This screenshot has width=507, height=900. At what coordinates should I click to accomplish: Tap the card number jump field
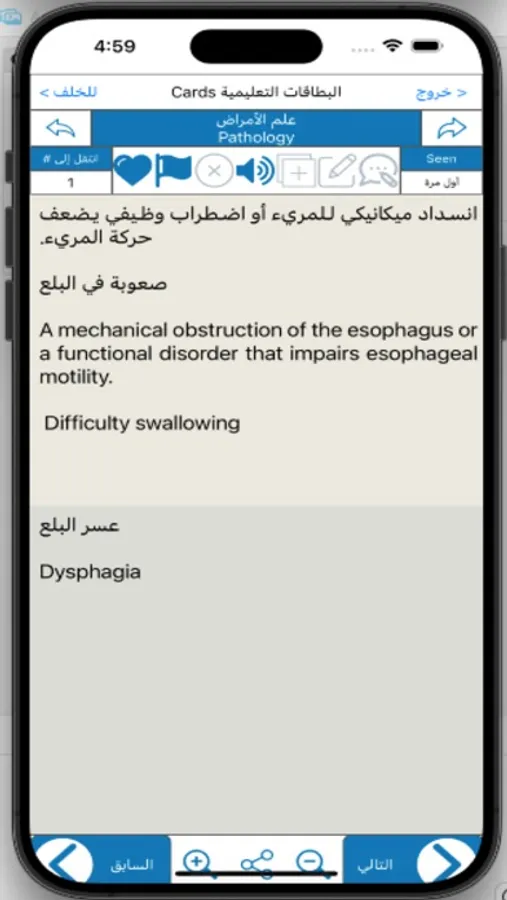click(71, 183)
